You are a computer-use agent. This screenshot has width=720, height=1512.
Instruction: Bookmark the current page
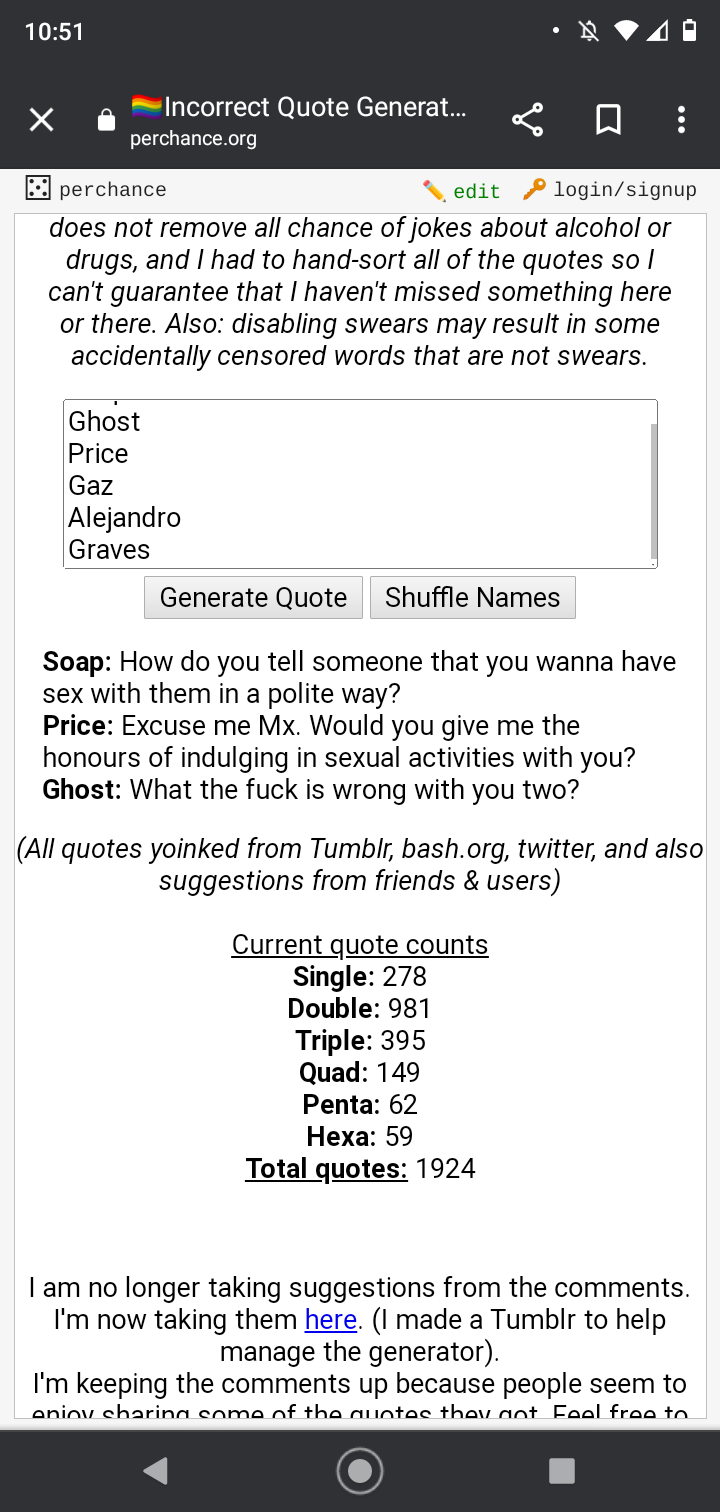pos(608,120)
